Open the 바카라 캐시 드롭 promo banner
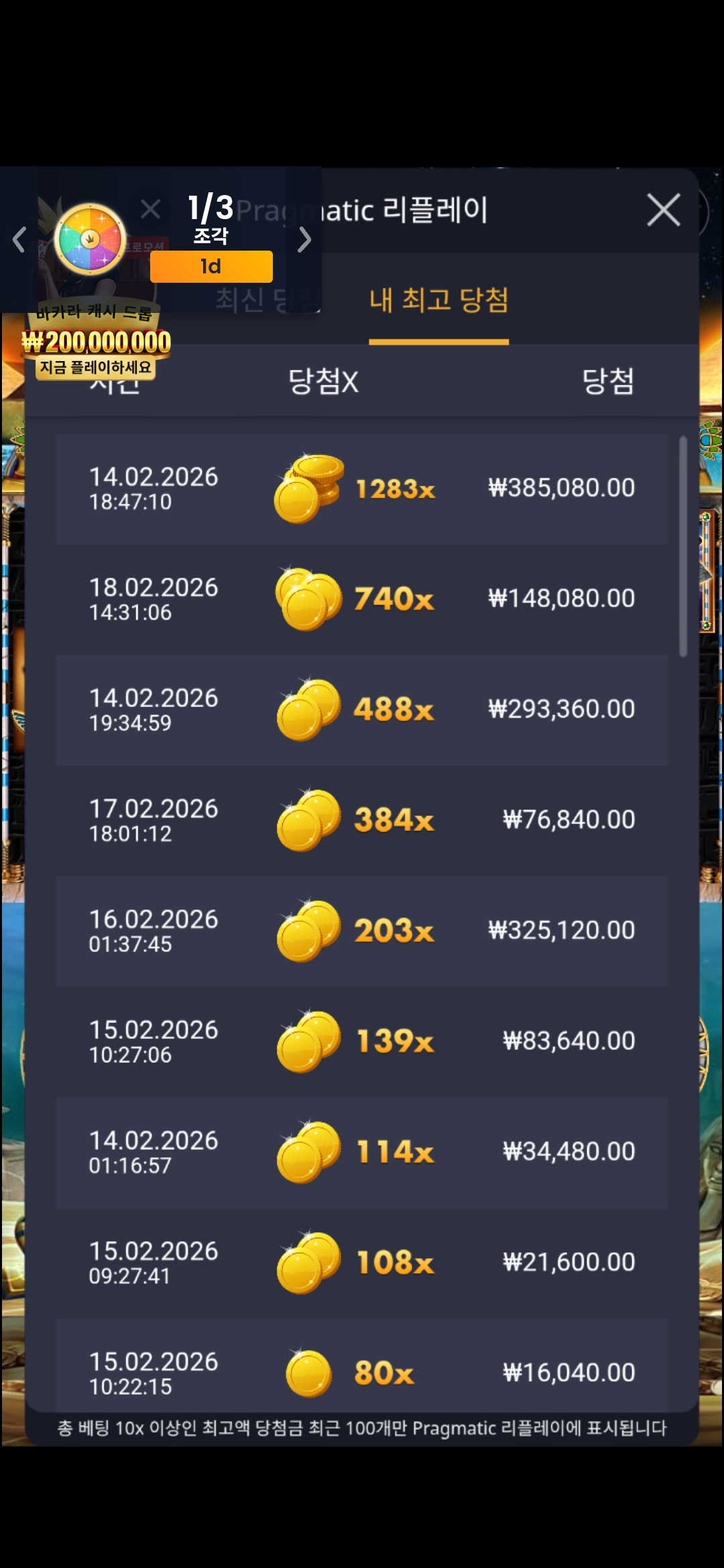Screen dimensions: 724x1568 [96, 341]
